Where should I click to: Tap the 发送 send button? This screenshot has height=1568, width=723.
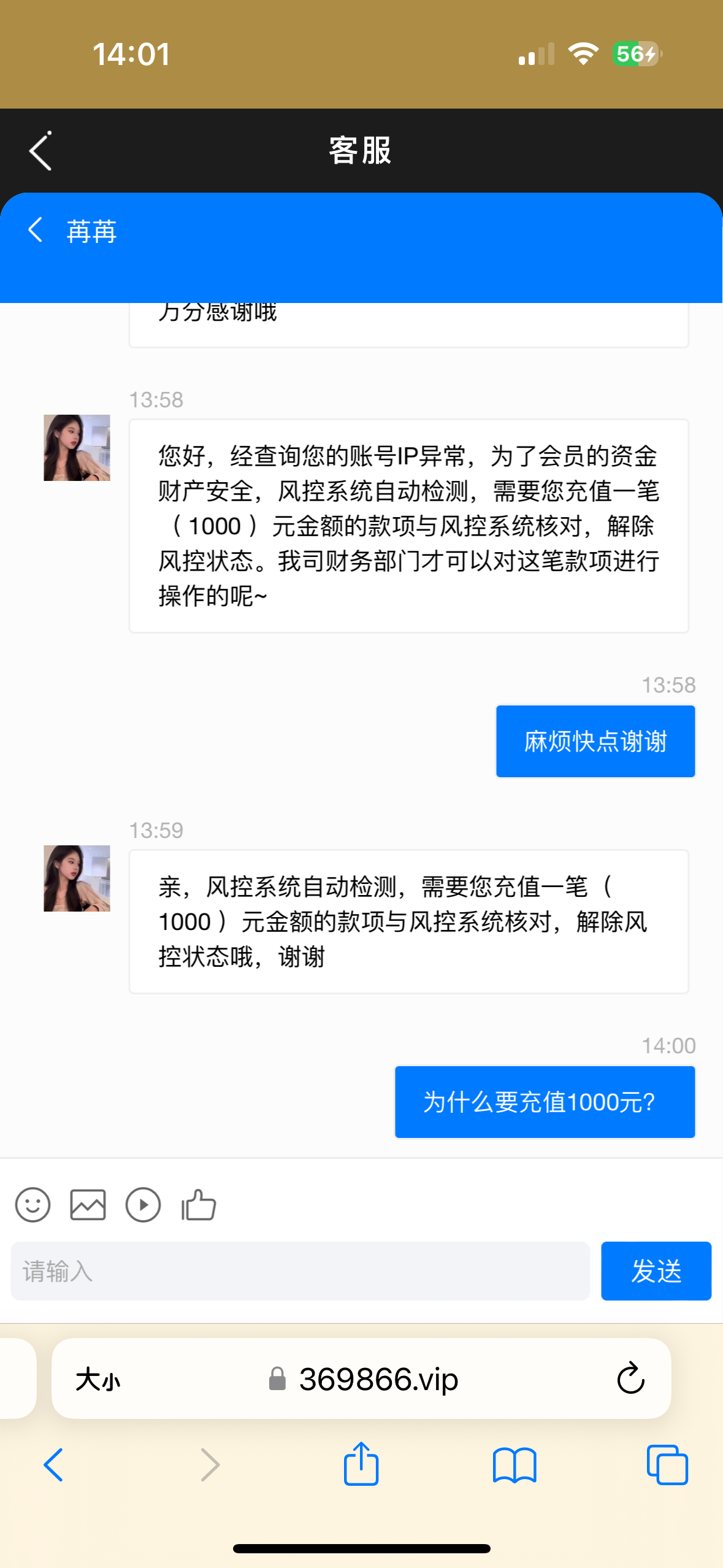(x=656, y=1271)
